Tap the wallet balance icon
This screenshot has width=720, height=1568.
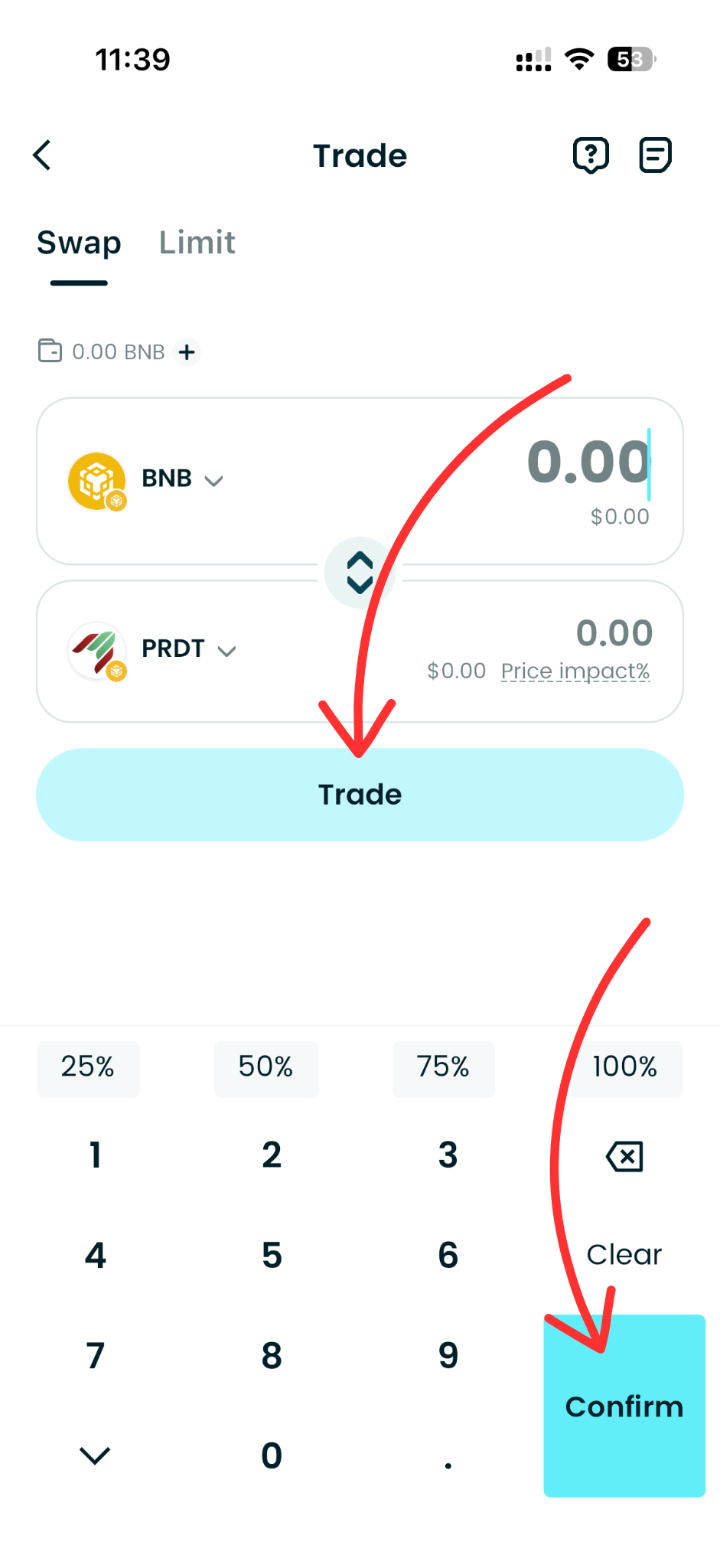point(50,351)
